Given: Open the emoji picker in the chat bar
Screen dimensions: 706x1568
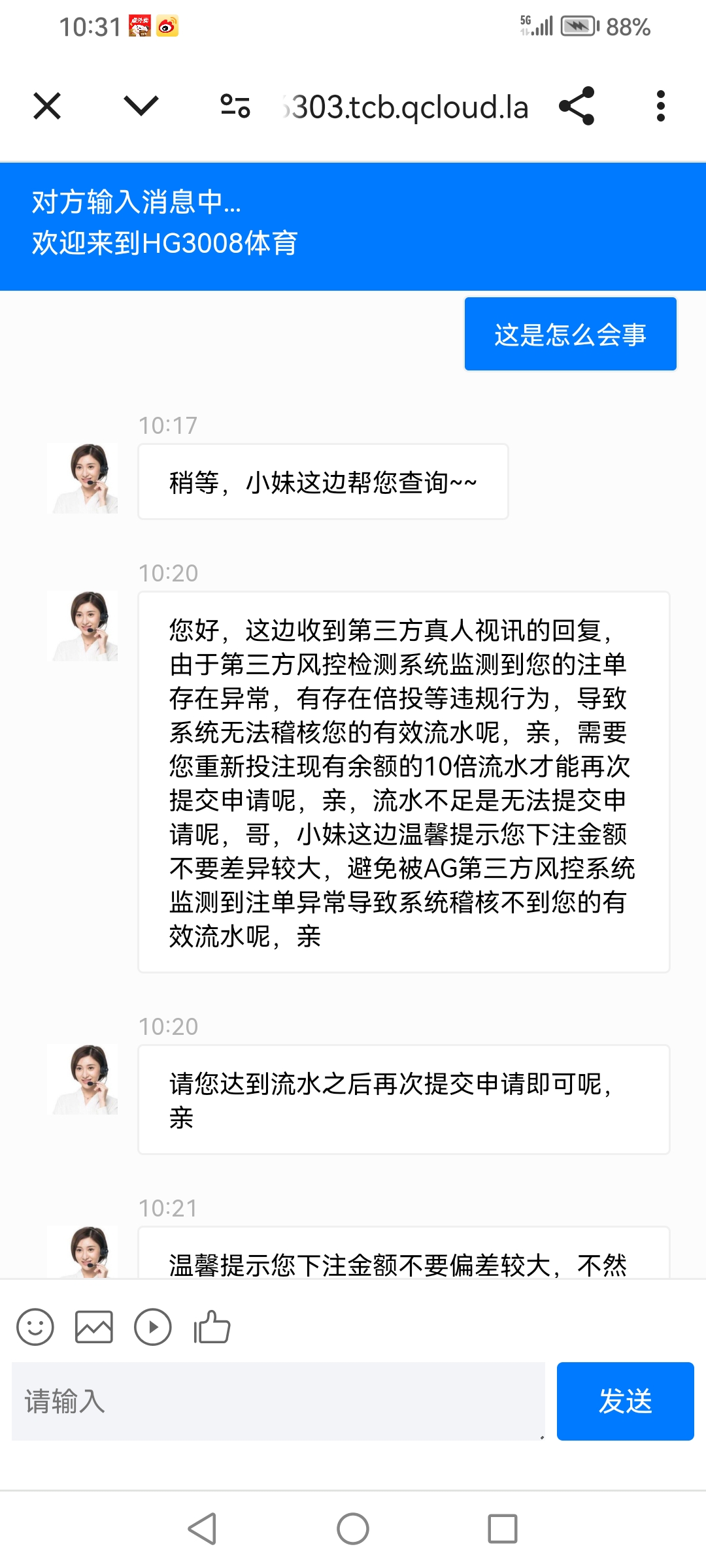Looking at the screenshot, I should pos(37,1326).
